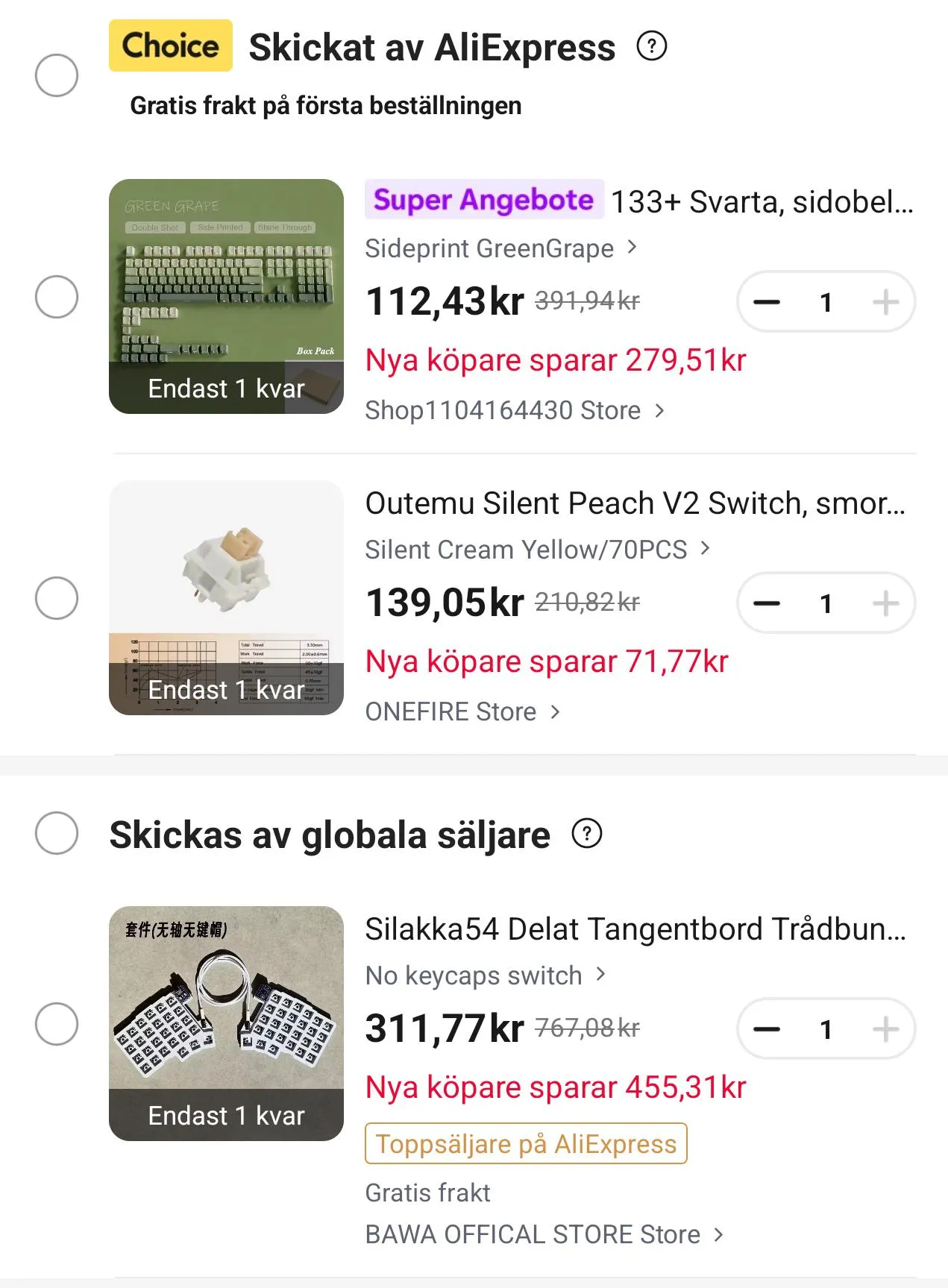Screen dimensions: 948x1288
Task: Increase quantity of the Silakka54 keyboard
Action: click(x=885, y=1029)
